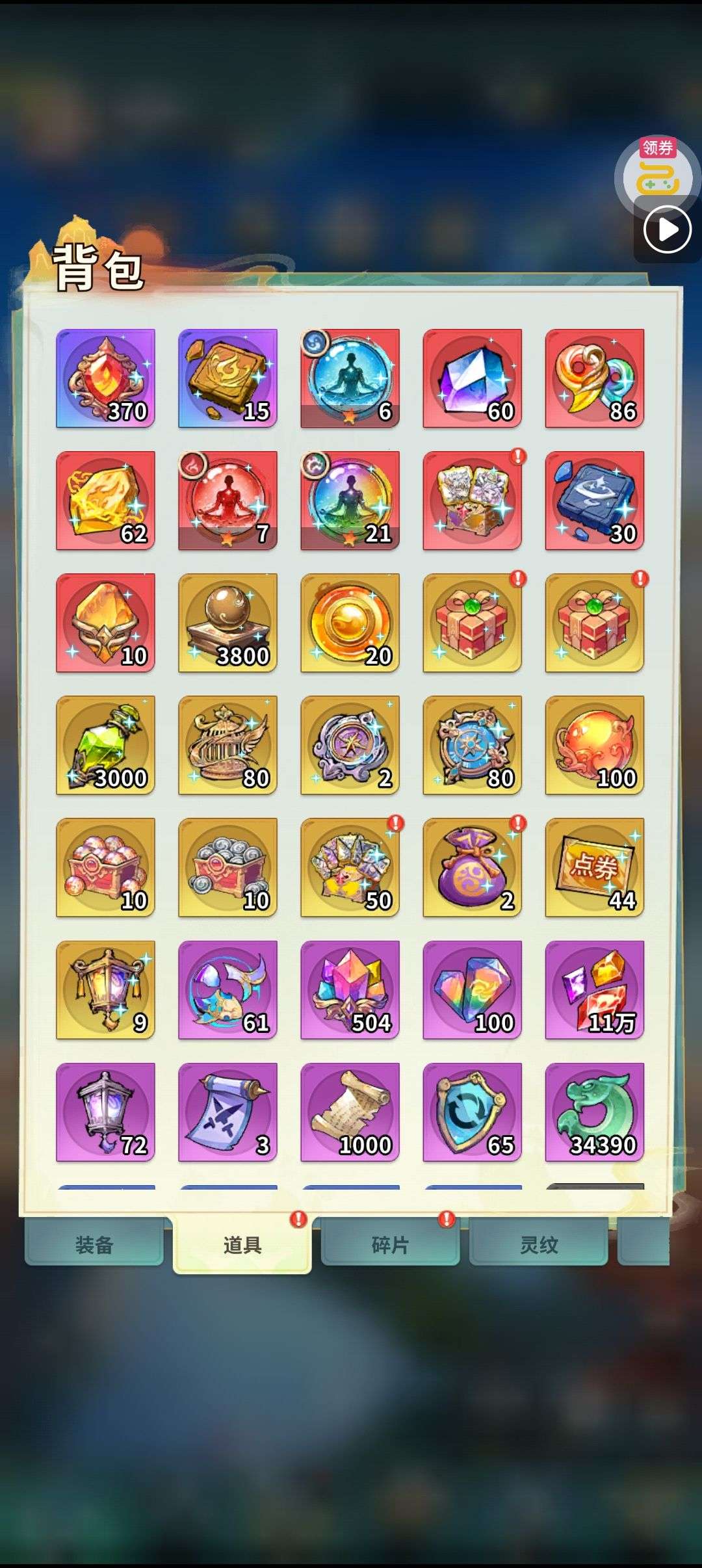This screenshot has height=1568, width=702.
Task: Open the blue rune tablet with 30
Action: pyautogui.click(x=594, y=501)
